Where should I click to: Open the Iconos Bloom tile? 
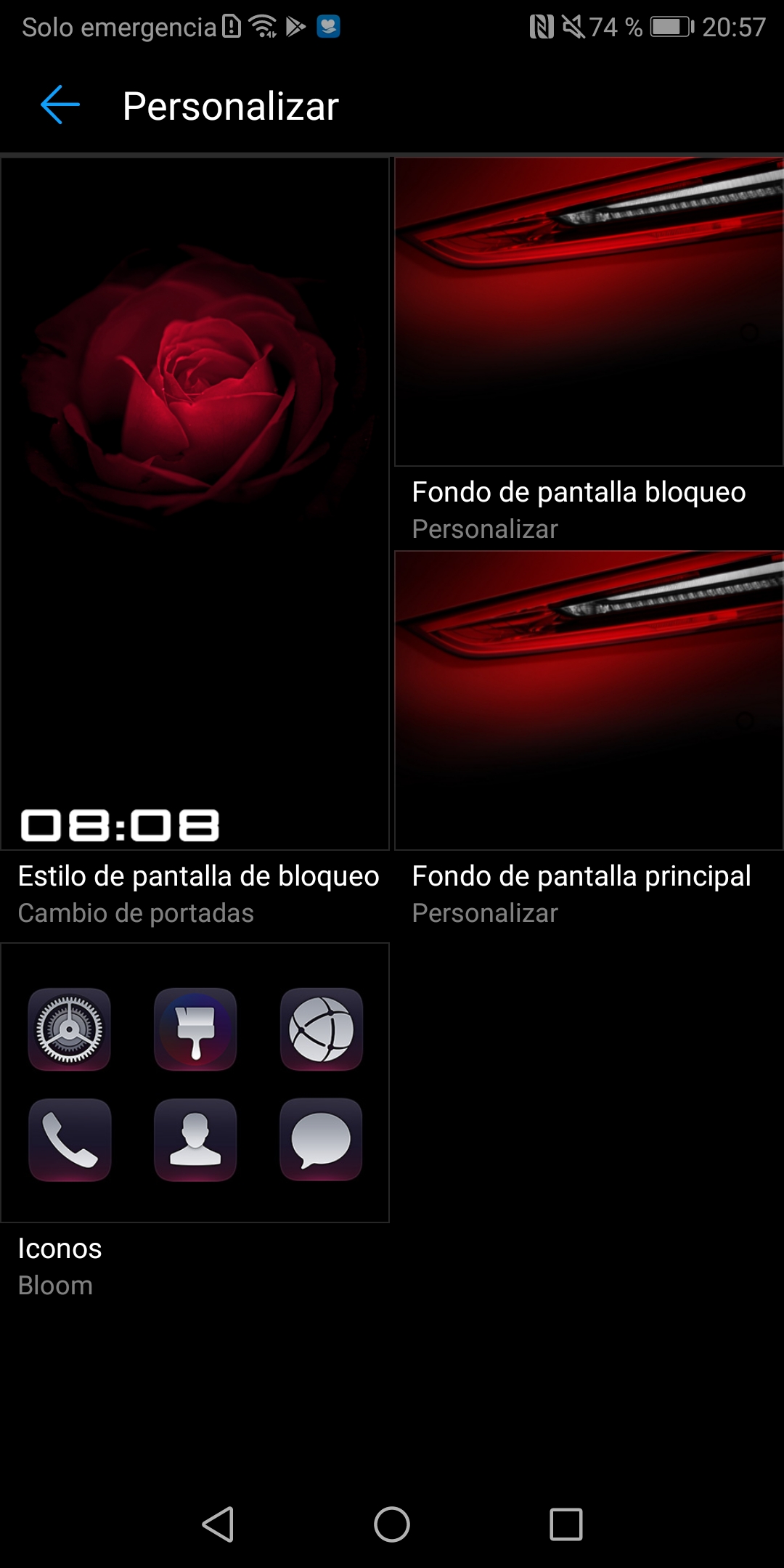tap(195, 1122)
